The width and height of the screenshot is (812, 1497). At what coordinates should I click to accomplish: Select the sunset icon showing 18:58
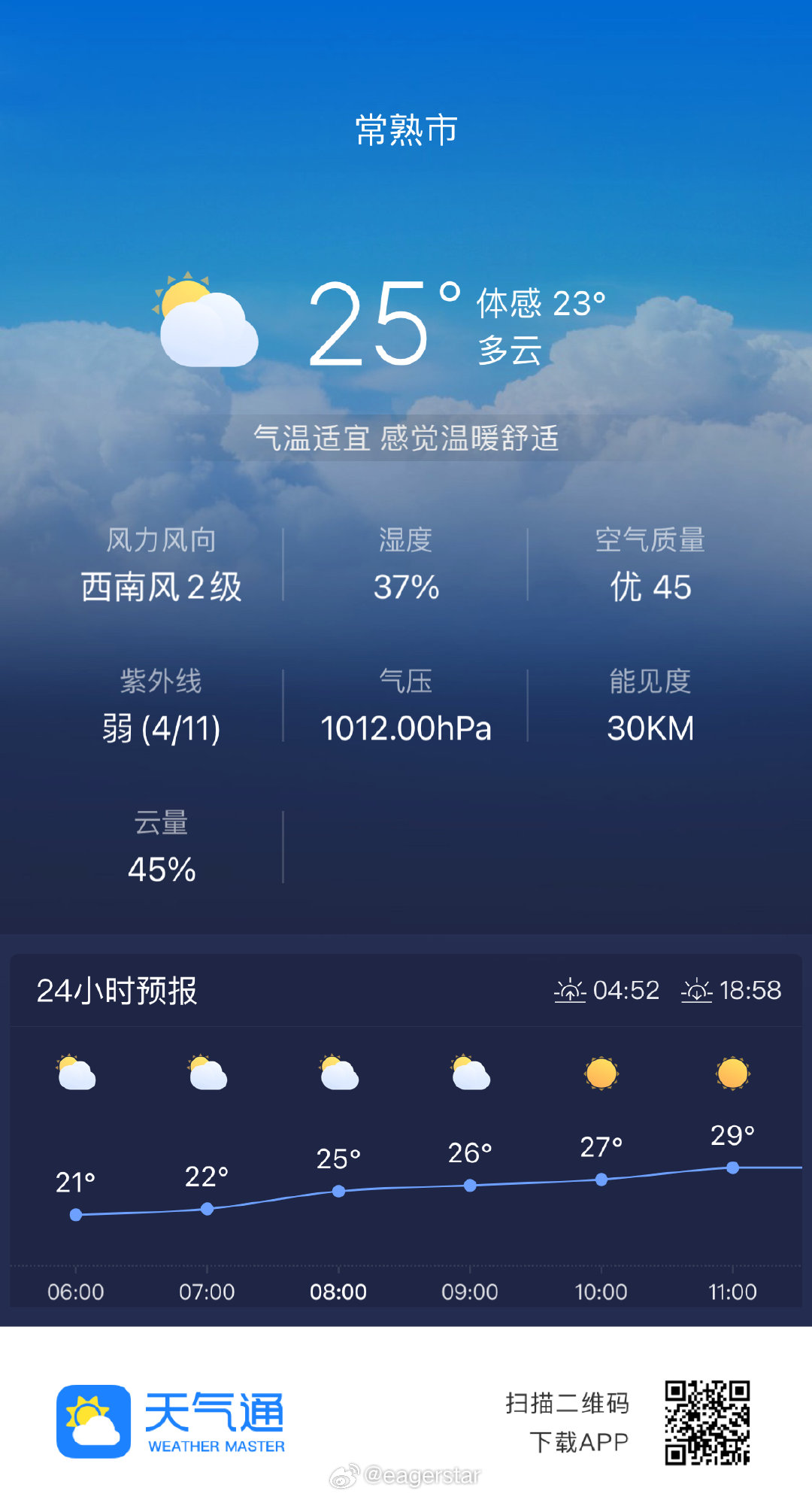point(695,991)
